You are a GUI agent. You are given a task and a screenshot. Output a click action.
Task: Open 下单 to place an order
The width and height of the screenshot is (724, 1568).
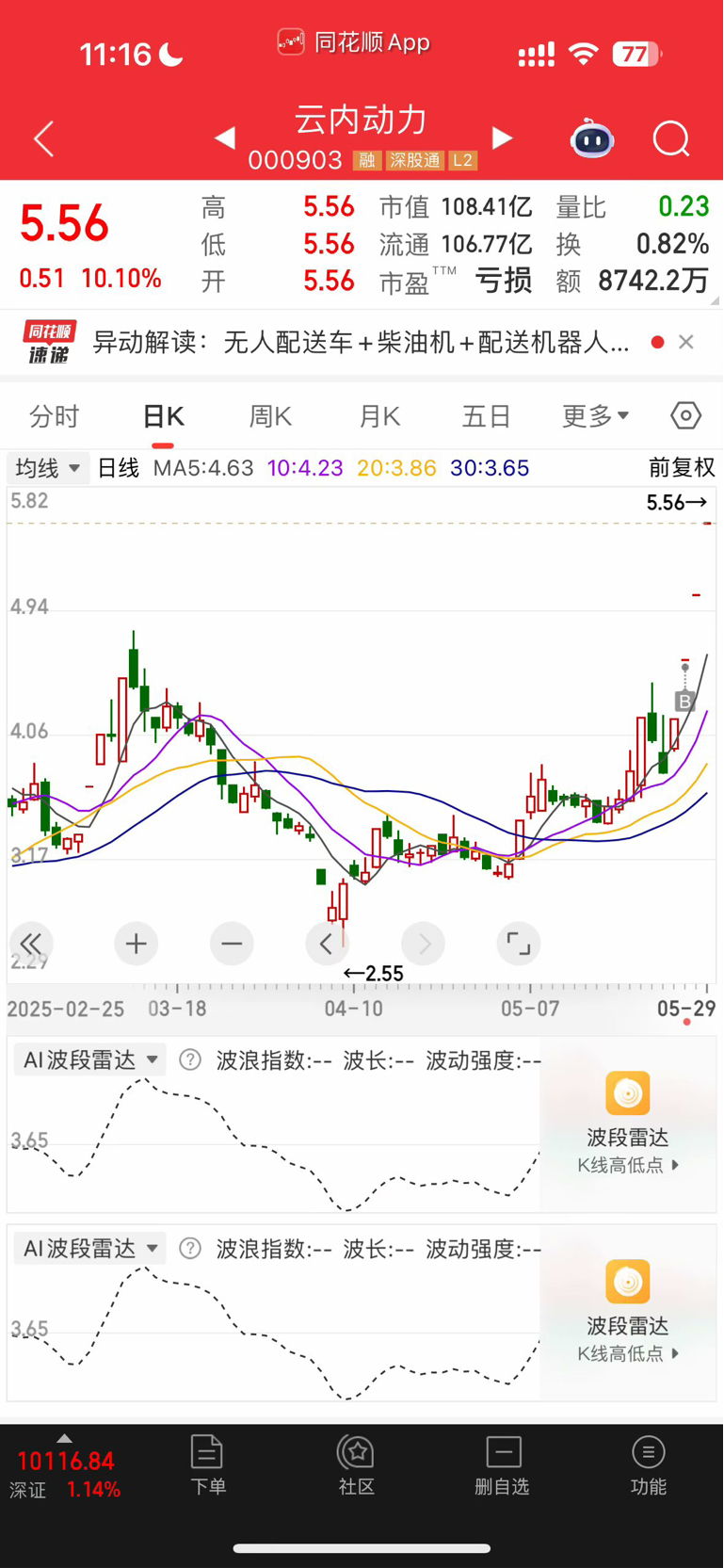[x=207, y=1465]
